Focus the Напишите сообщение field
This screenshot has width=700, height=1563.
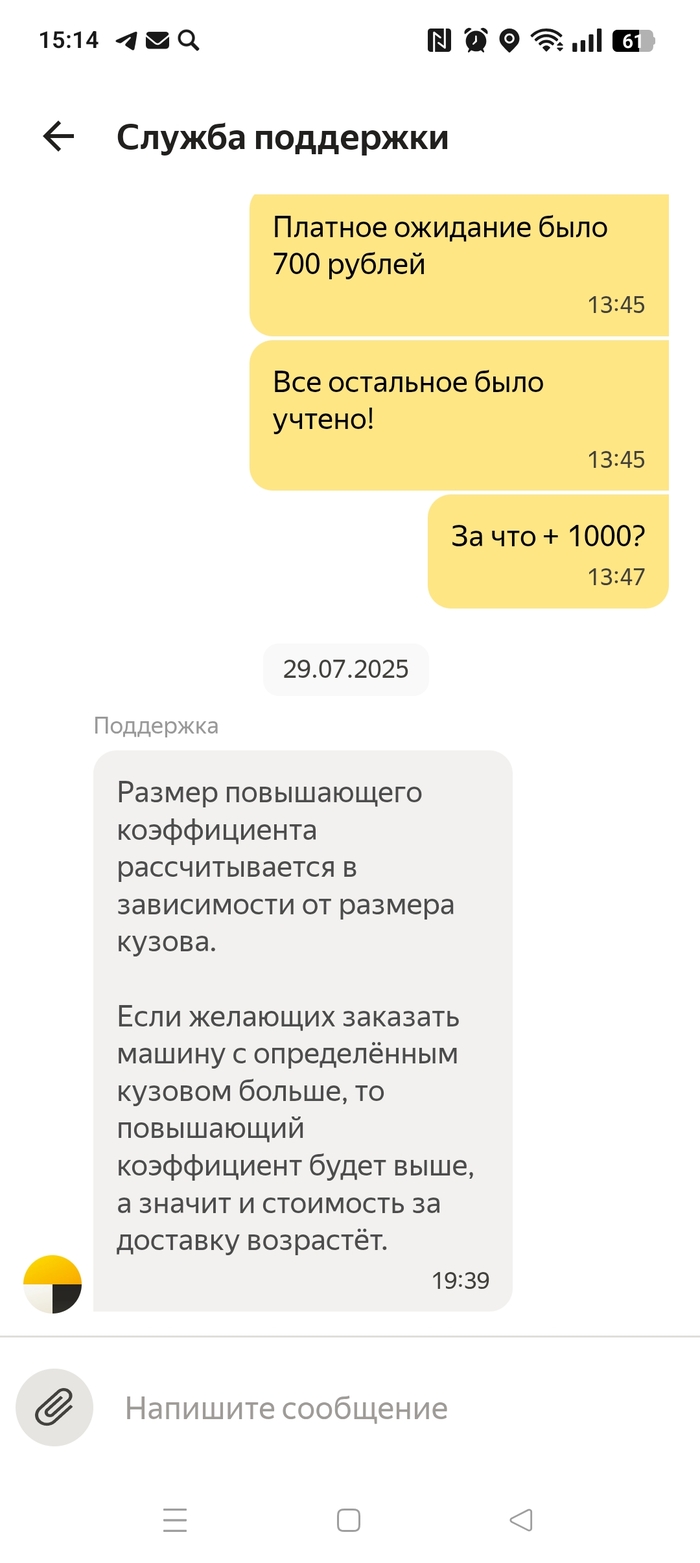[380, 1408]
